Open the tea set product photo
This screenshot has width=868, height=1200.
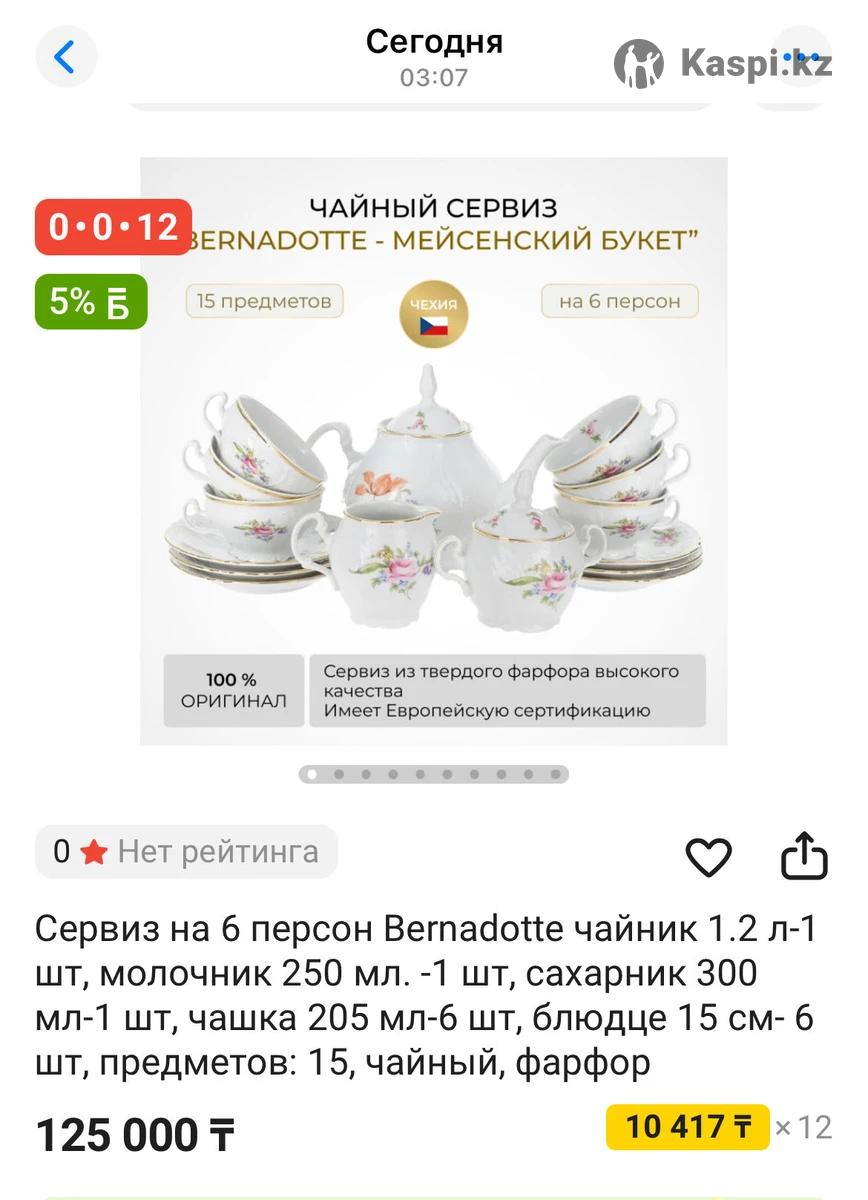[433, 450]
